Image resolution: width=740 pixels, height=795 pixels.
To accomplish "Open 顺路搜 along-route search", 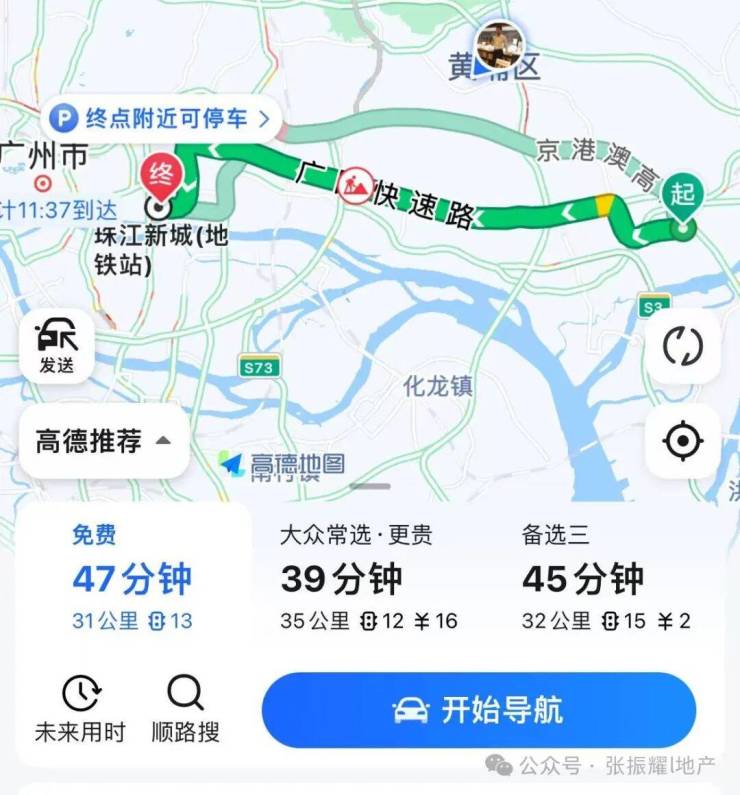I will point(185,708).
